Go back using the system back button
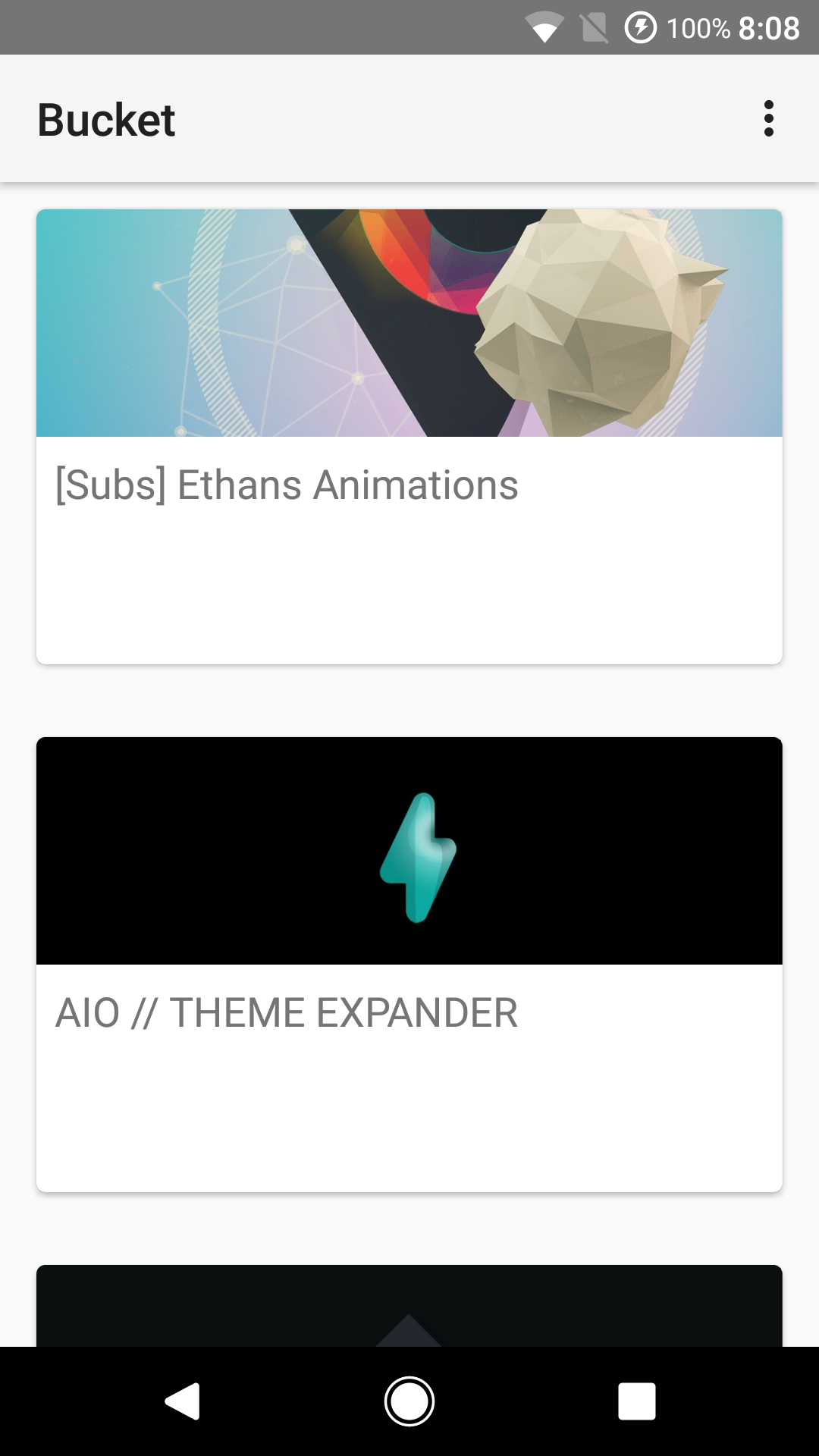Image resolution: width=819 pixels, height=1456 pixels. (182, 1401)
